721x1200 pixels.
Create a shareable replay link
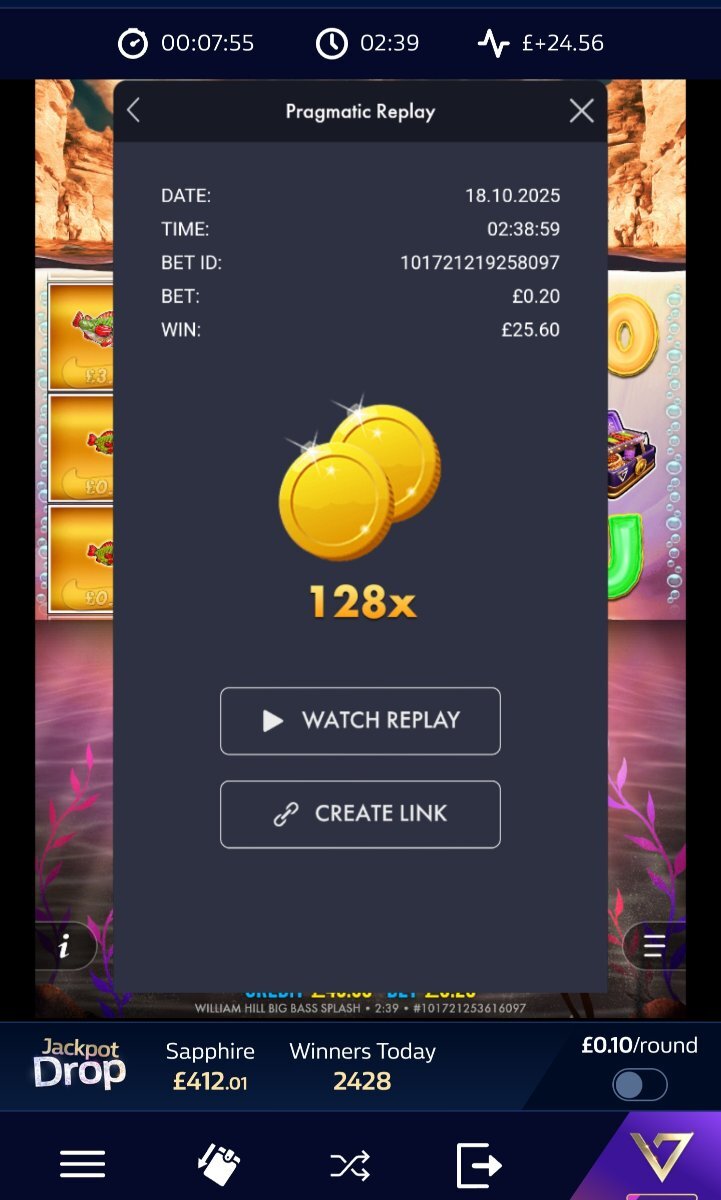(x=360, y=814)
